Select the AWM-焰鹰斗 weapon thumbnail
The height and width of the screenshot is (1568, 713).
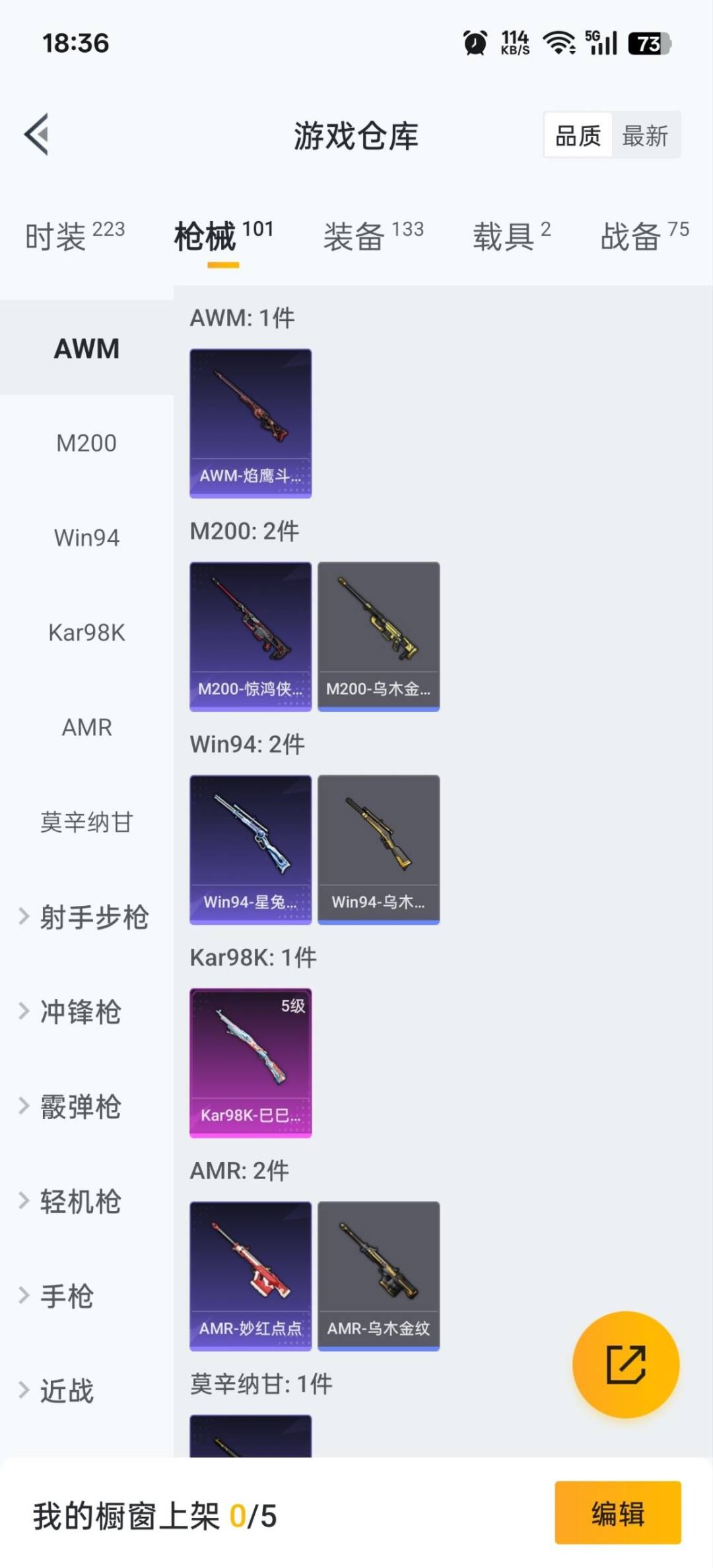[251, 423]
